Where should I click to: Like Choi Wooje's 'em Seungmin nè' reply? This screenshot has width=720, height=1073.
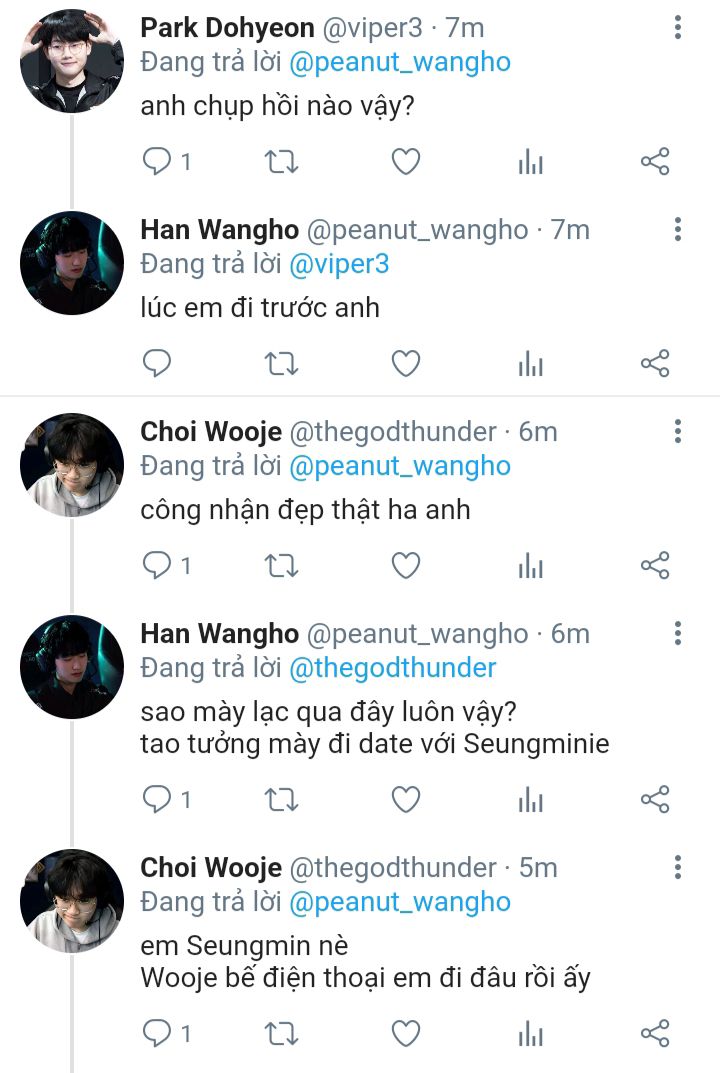pyautogui.click(x=405, y=1033)
